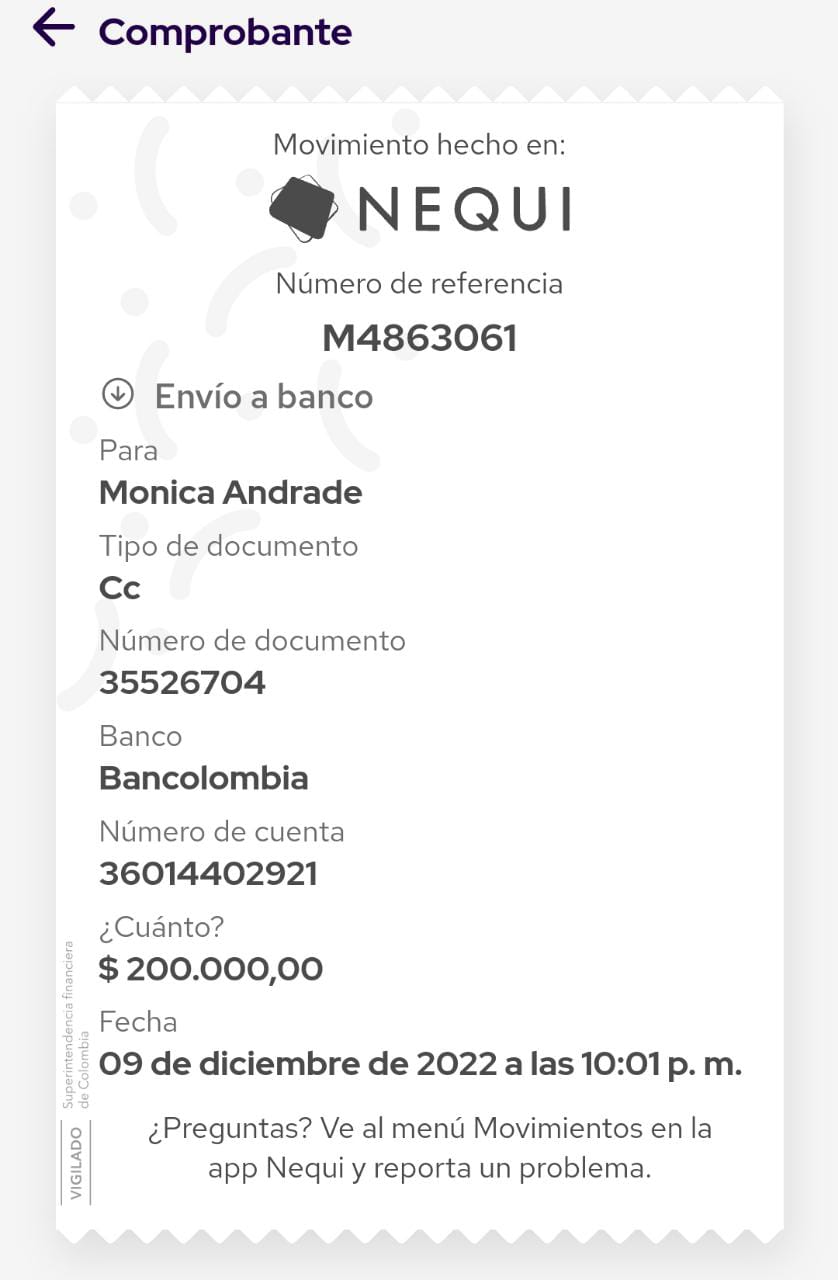Go back from the Comprobante screen

tap(53, 28)
